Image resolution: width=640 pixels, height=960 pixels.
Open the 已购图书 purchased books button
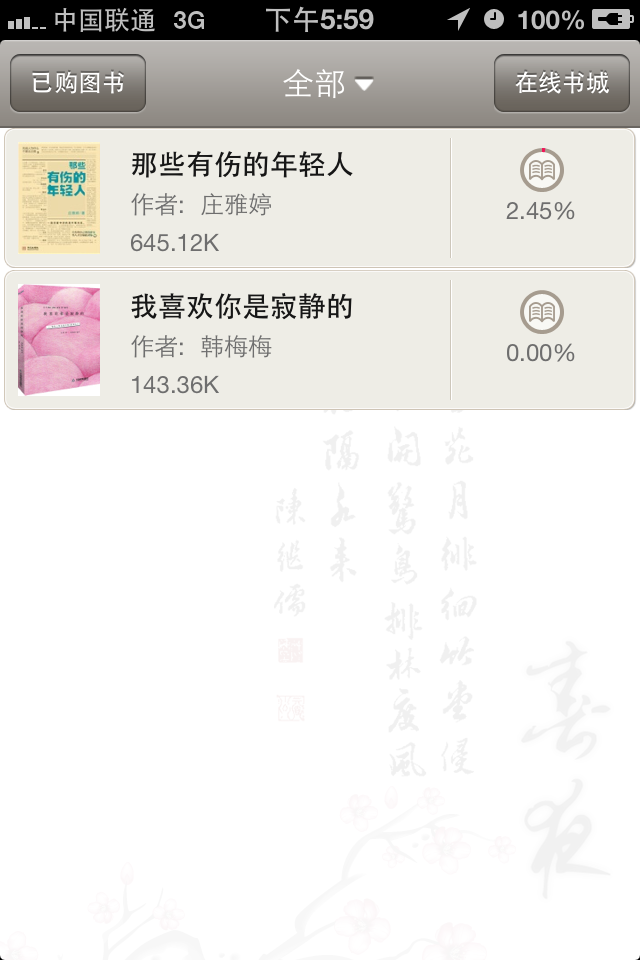(x=78, y=83)
